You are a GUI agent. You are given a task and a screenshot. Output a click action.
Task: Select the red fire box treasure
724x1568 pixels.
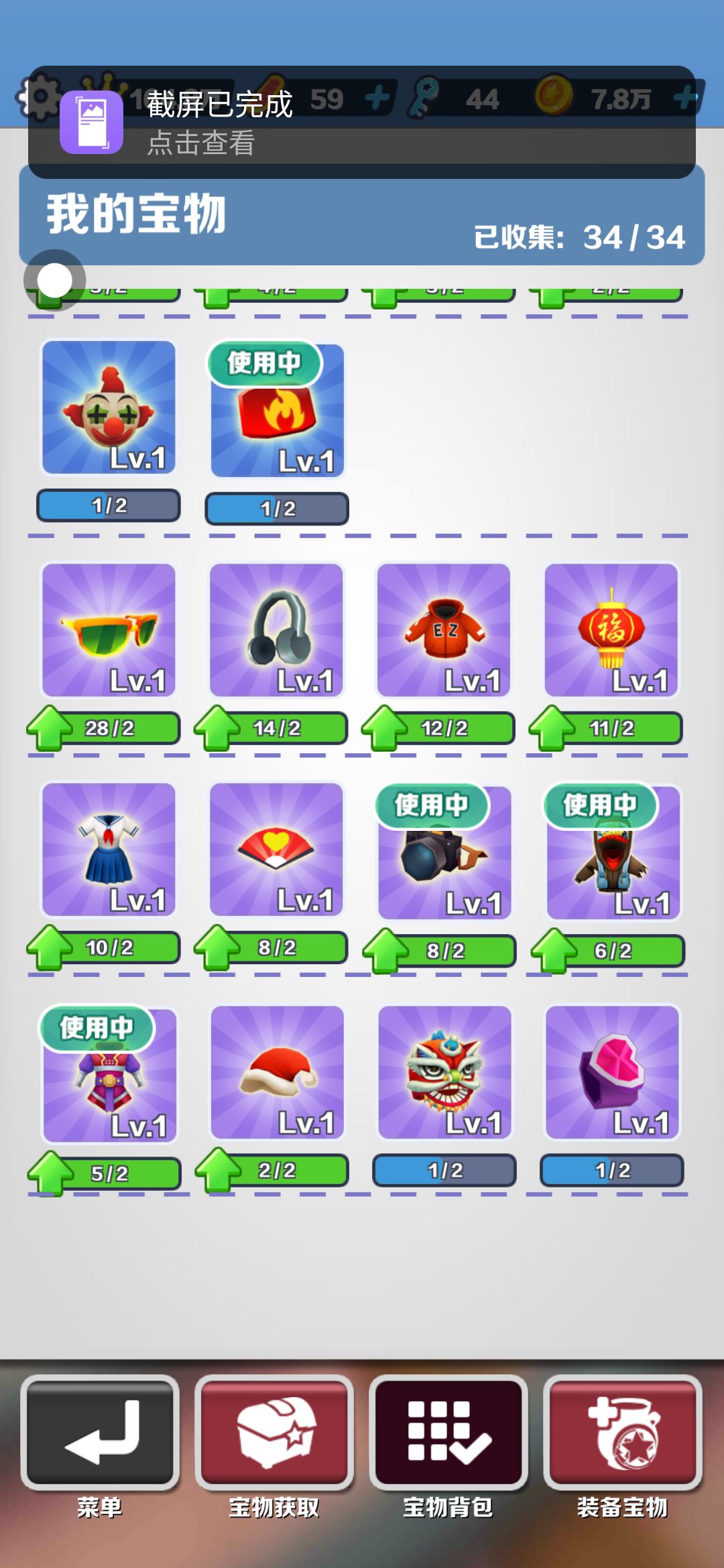tap(278, 411)
